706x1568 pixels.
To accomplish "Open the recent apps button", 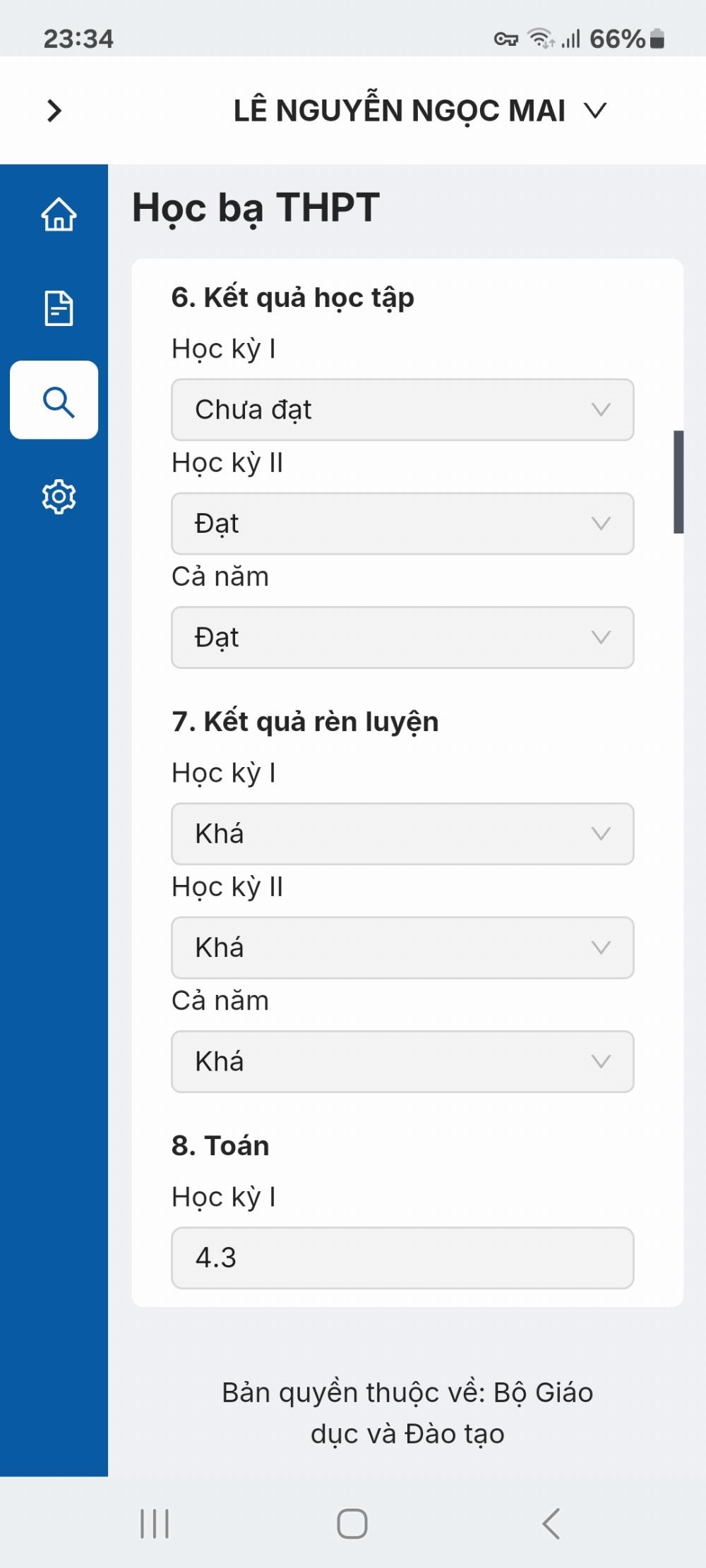I will pos(155,1523).
